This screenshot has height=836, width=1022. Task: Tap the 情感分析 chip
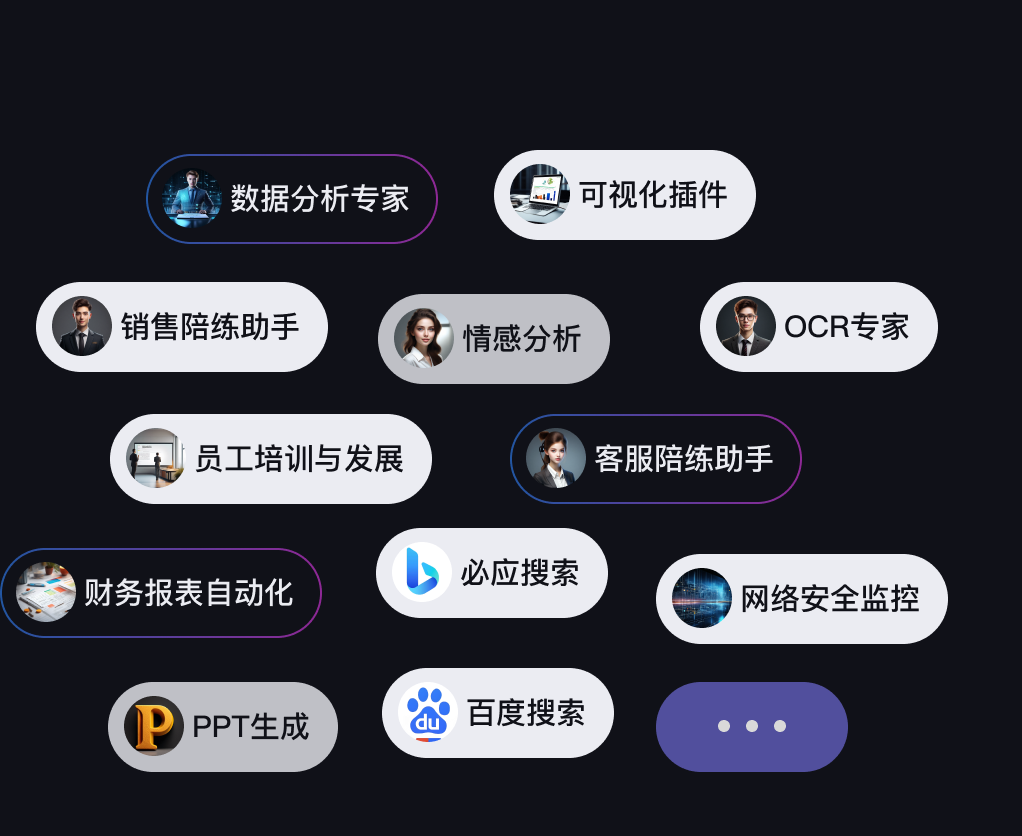pos(494,339)
